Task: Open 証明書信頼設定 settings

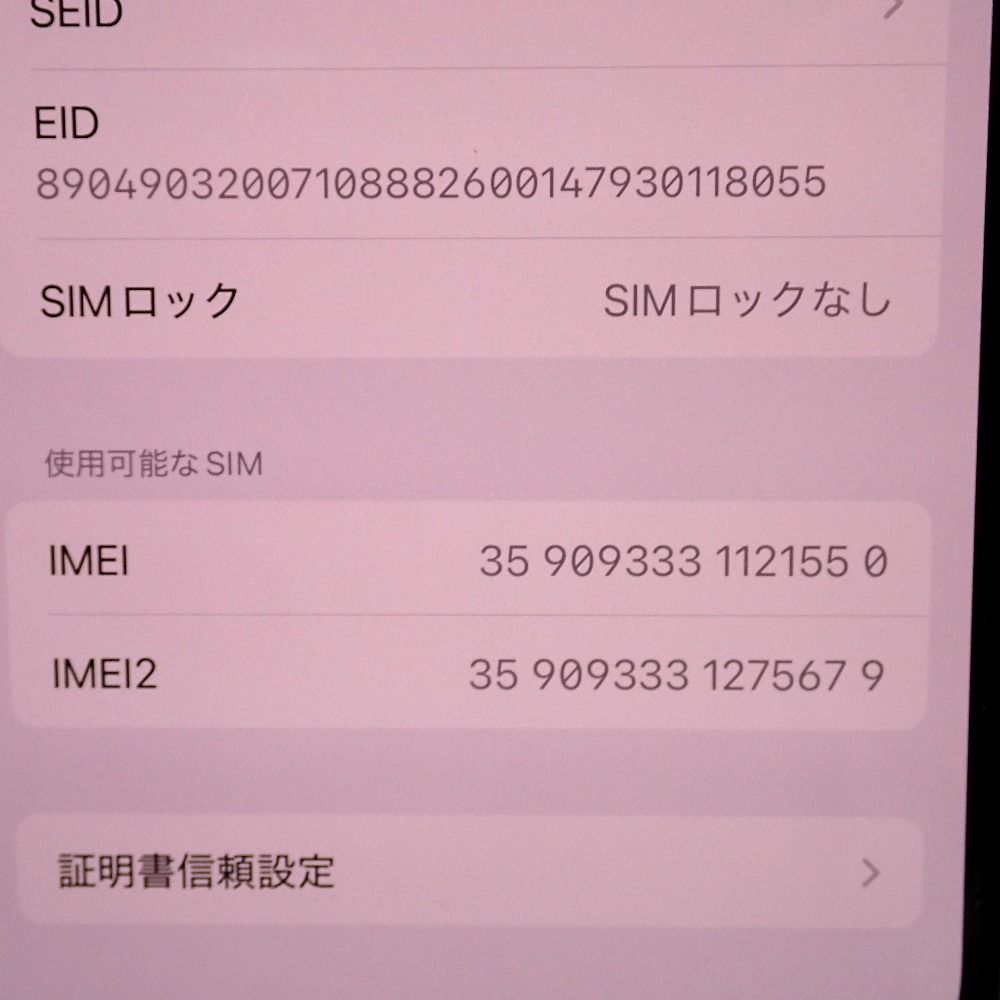Action: coord(470,872)
